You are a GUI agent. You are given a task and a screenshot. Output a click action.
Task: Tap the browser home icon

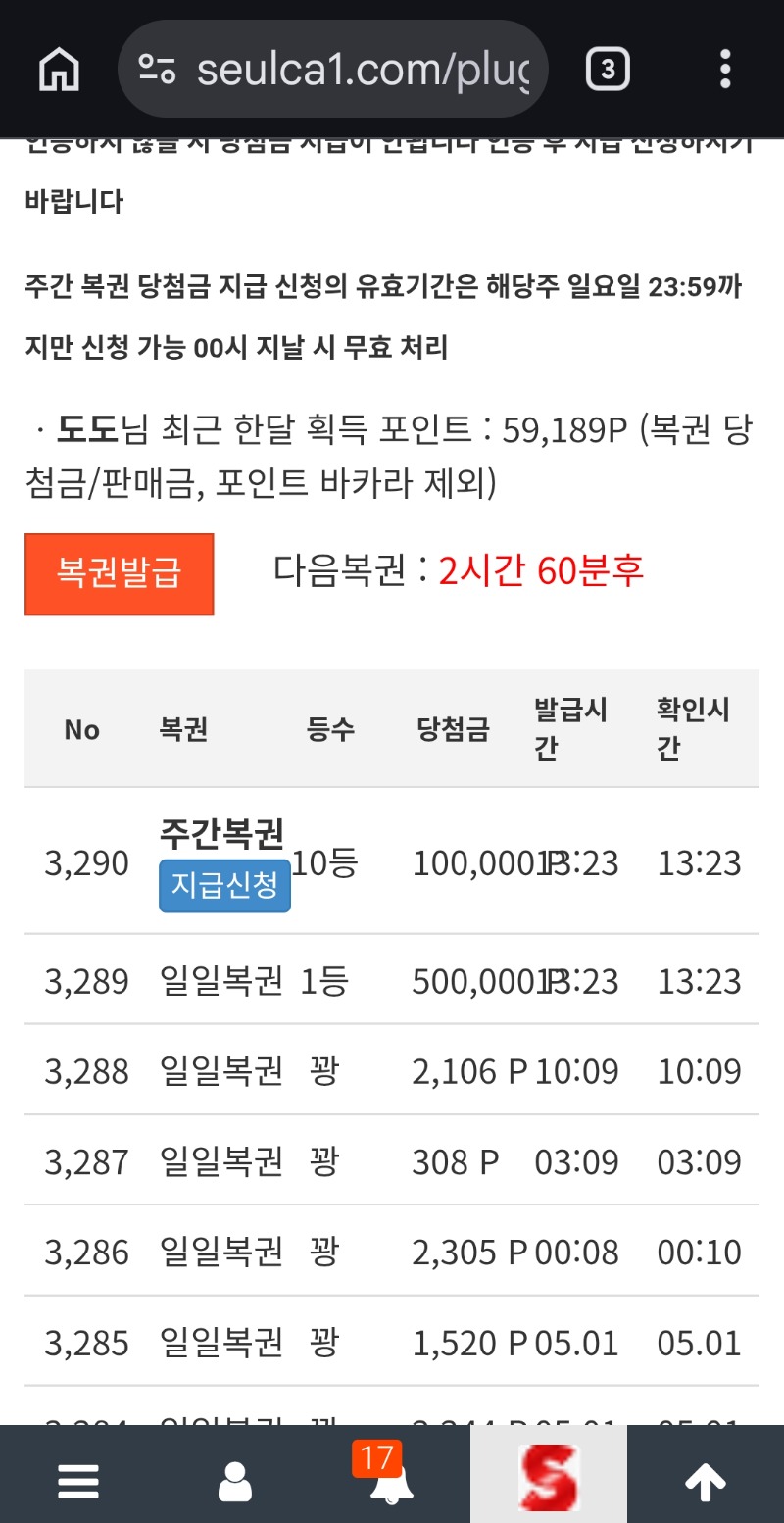[59, 70]
